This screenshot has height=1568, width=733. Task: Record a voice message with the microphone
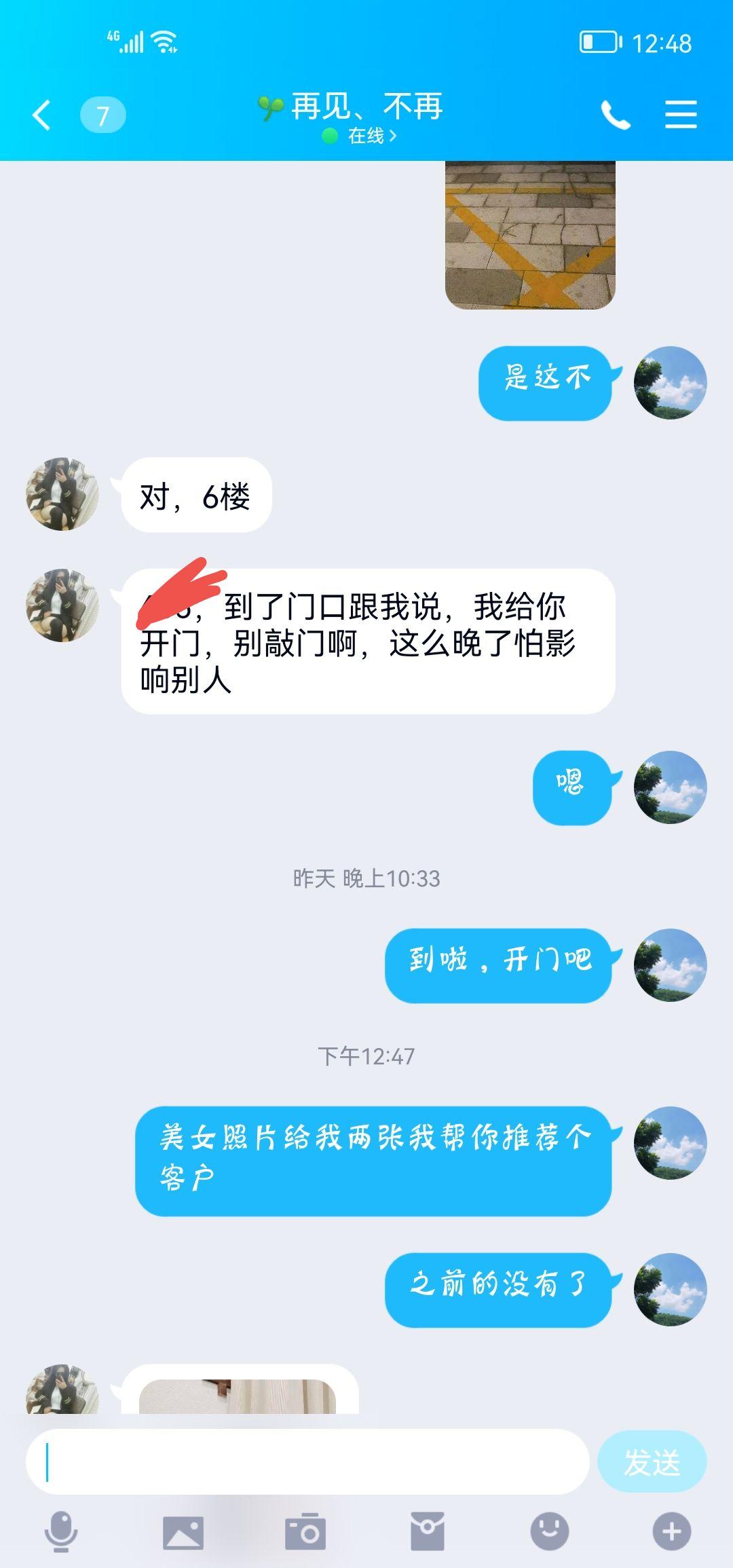(x=61, y=1532)
